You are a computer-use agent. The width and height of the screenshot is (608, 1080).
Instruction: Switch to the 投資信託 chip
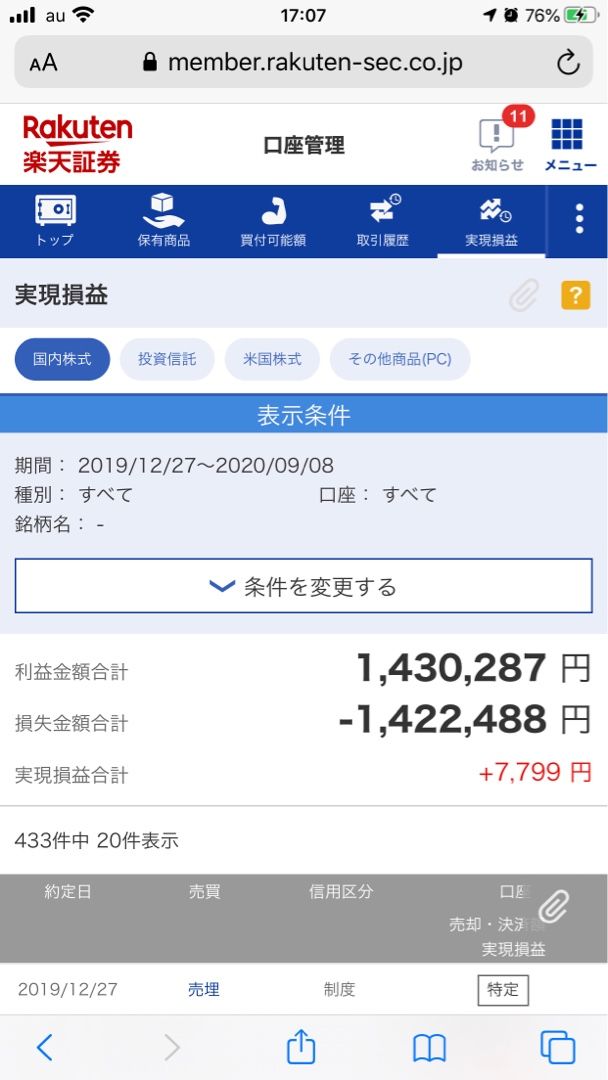click(167, 359)
